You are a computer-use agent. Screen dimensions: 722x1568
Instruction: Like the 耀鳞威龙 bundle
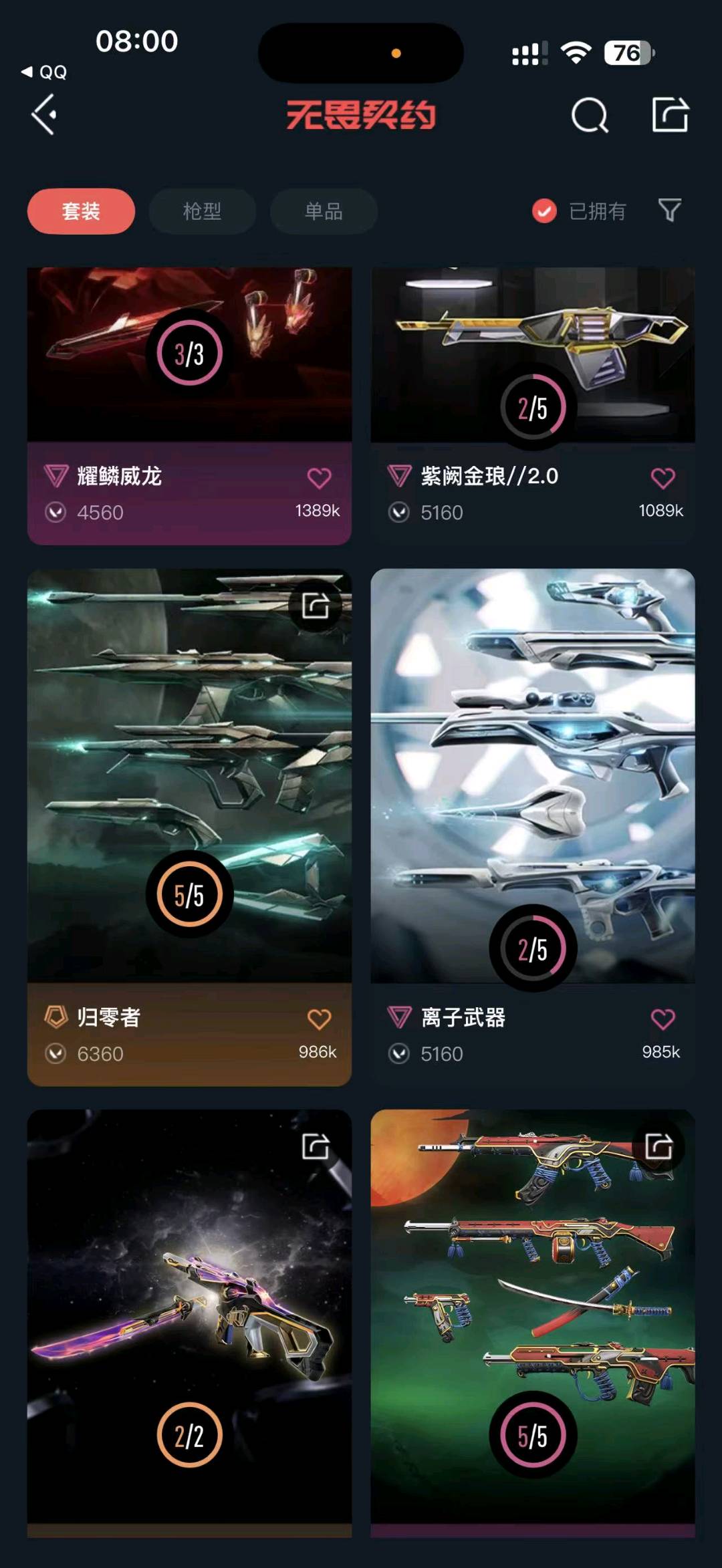[319, 478]
